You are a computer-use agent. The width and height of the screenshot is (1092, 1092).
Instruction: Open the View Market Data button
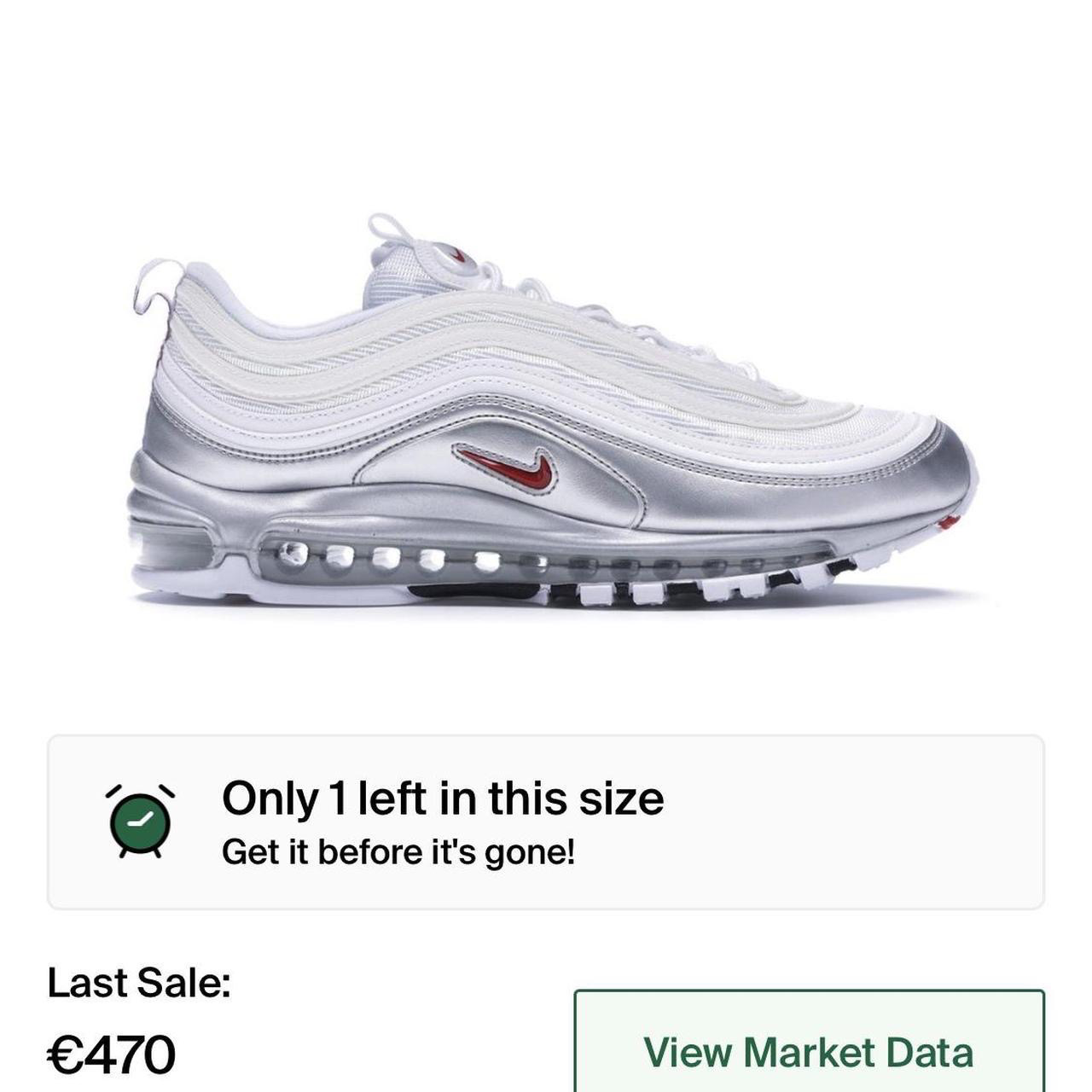pyautogui.click(x=809, y=1049)
